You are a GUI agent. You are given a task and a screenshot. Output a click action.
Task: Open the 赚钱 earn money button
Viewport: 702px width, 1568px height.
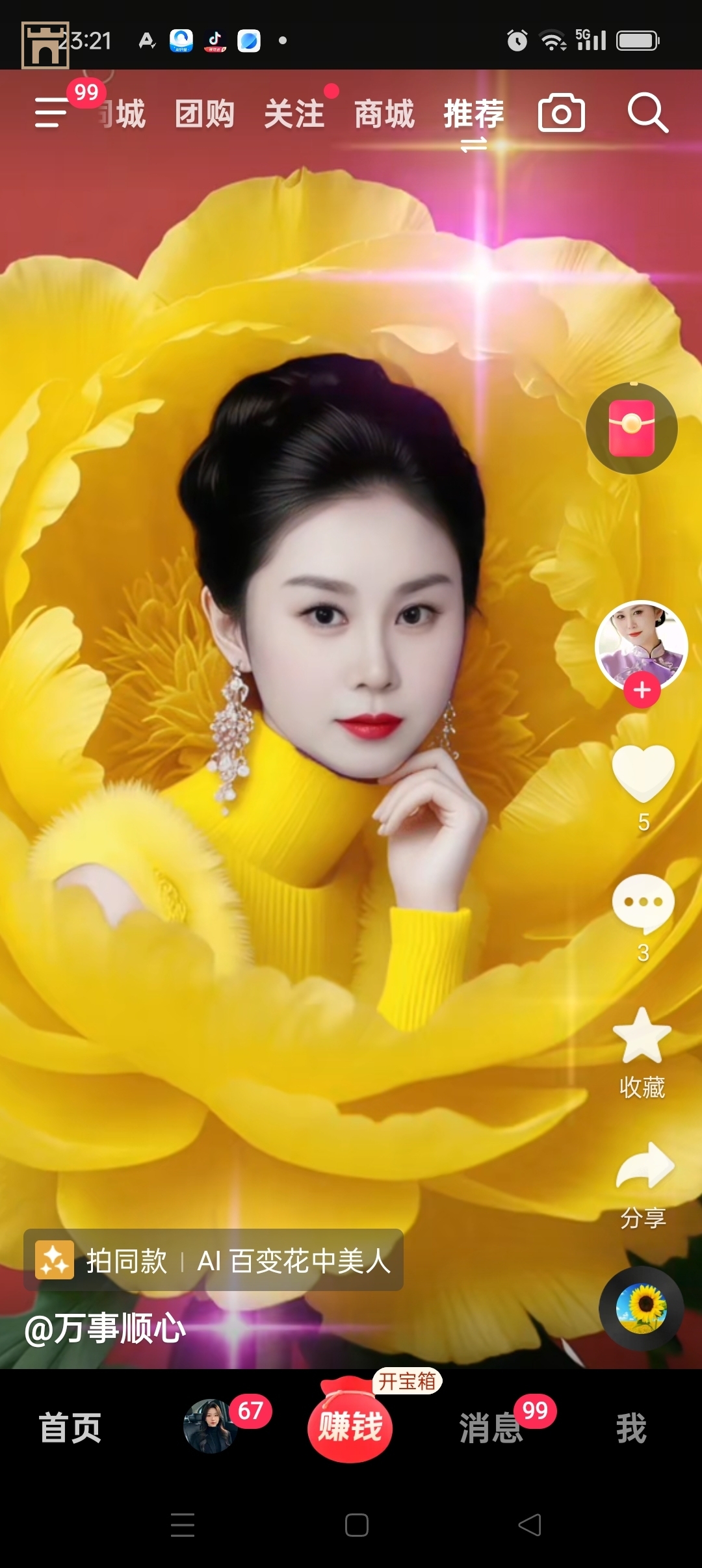coord(350,1427)
